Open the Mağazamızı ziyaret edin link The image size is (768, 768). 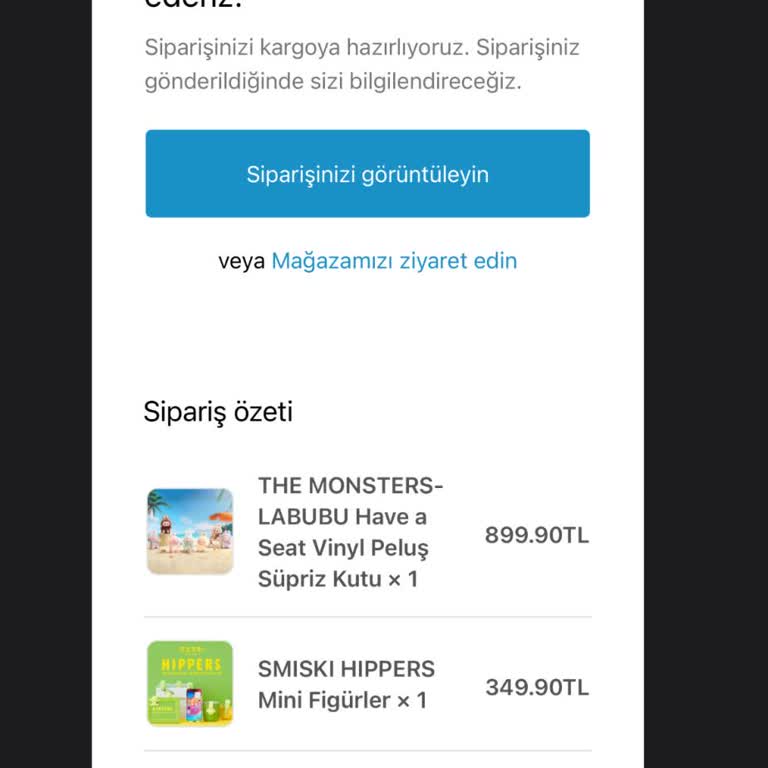[x=394, y=262]
